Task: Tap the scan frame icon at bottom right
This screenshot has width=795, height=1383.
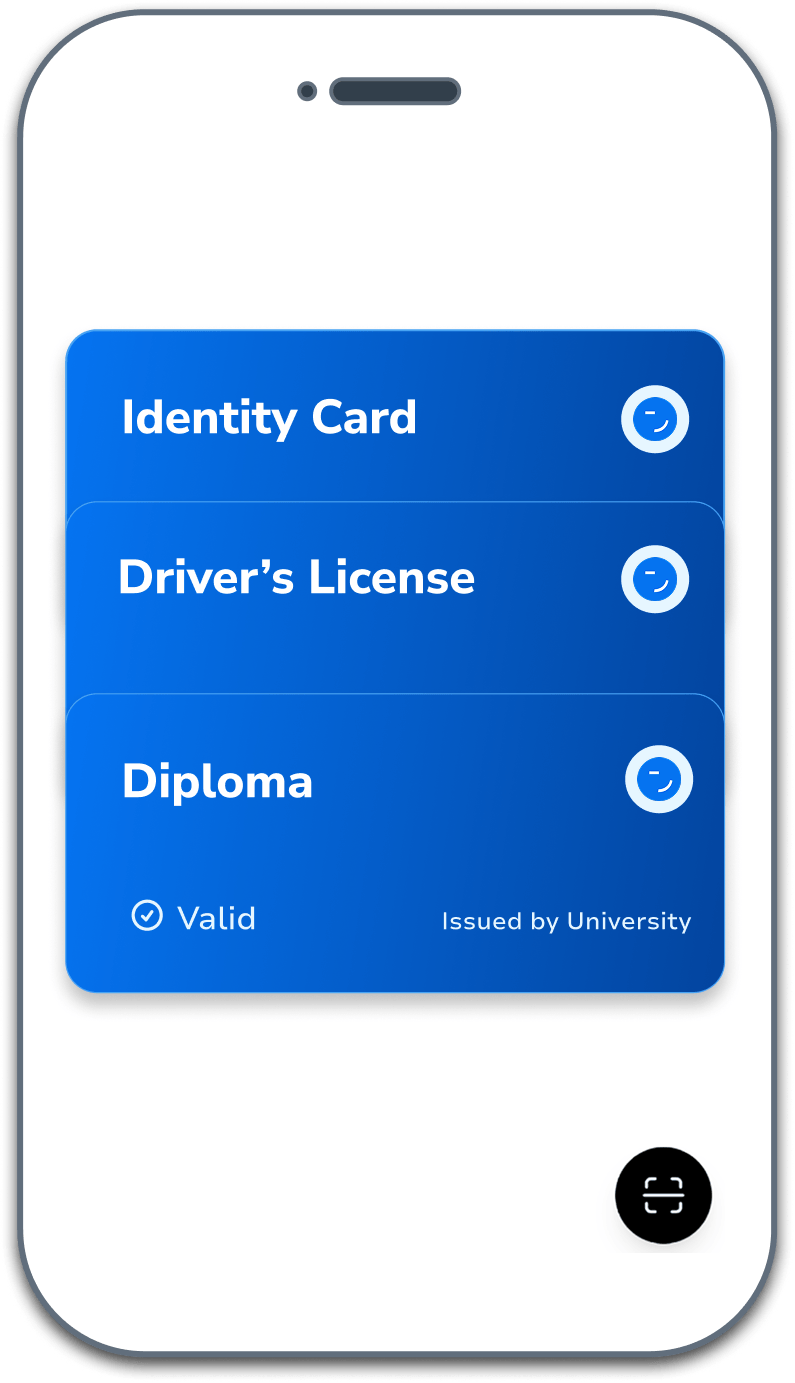Action: click(663, 1196)
